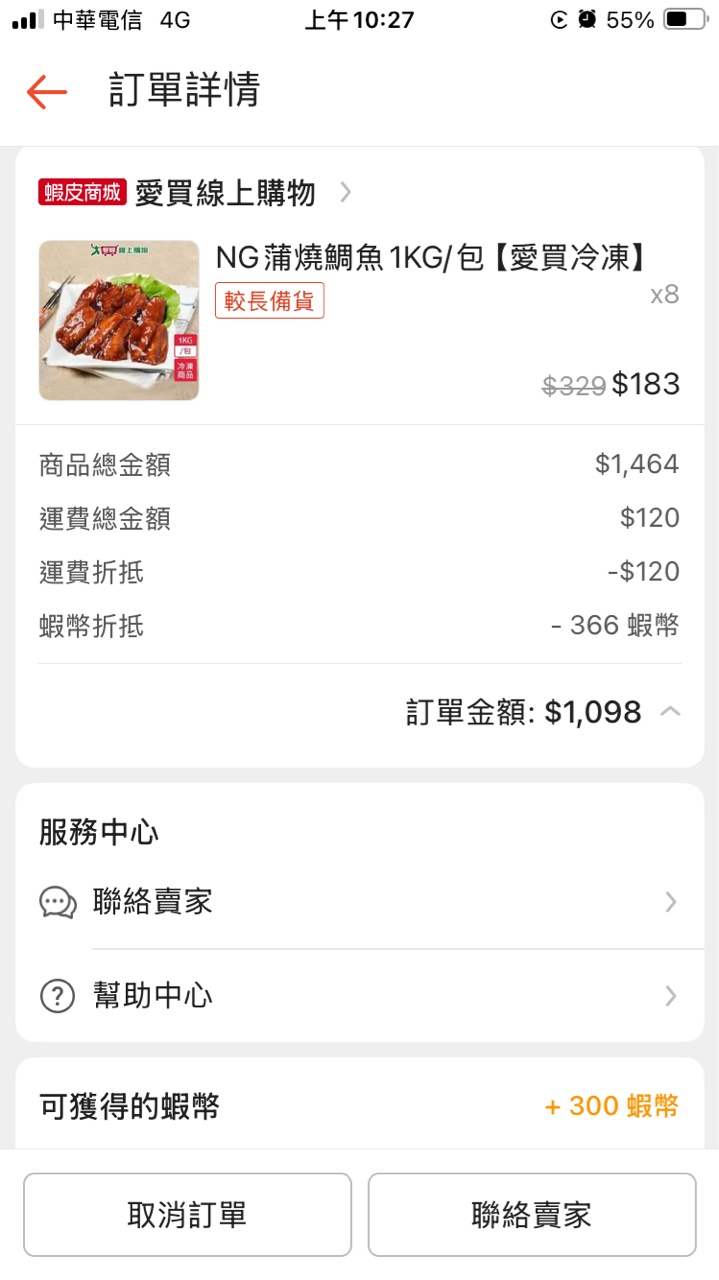The image size is (719, 1280).
Task: Tap the bottom 聯絡賣家 button
Action: pos(531,1215)
